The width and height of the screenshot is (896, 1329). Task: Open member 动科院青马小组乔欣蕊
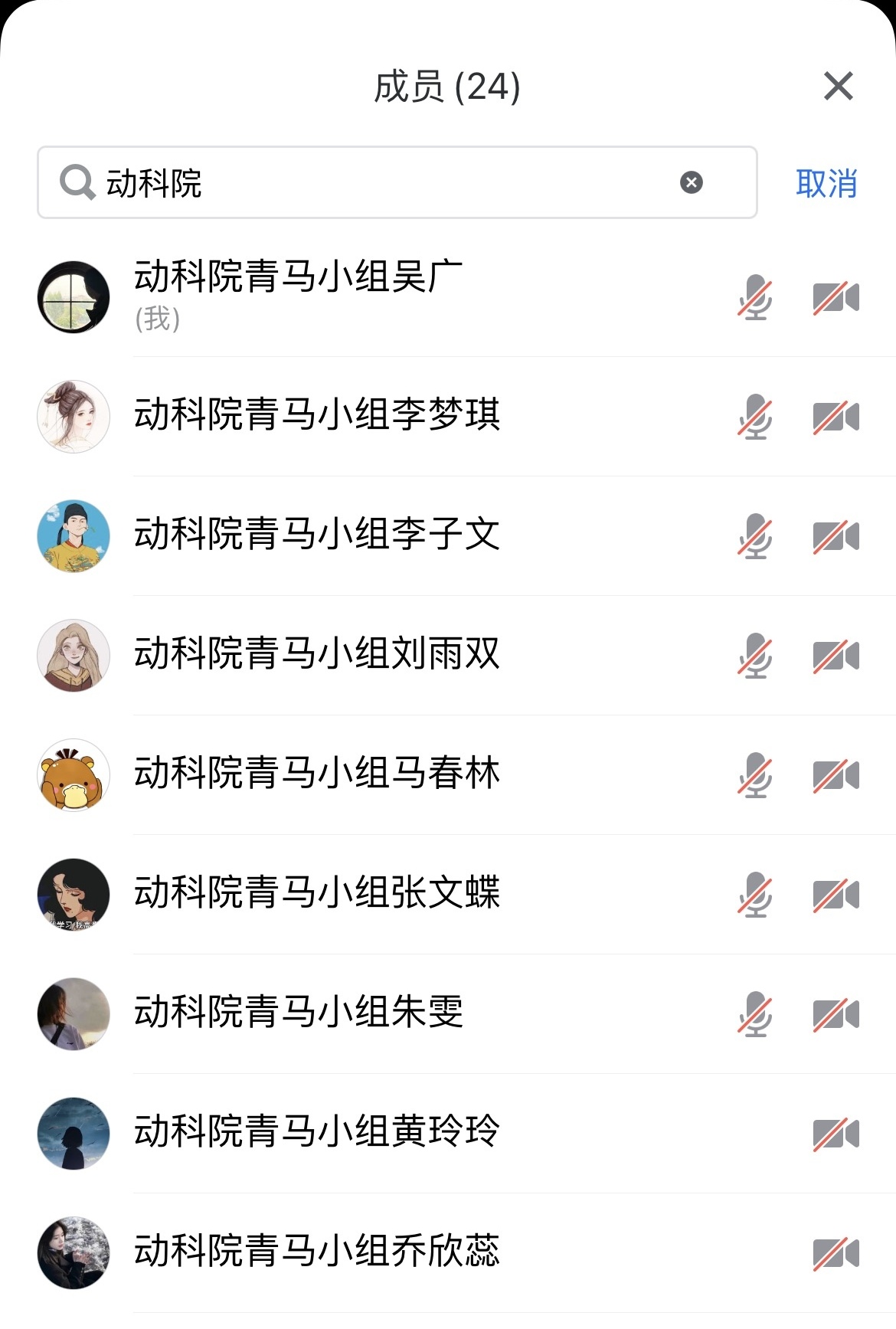pyautogui.click(x=317, y=1252)
